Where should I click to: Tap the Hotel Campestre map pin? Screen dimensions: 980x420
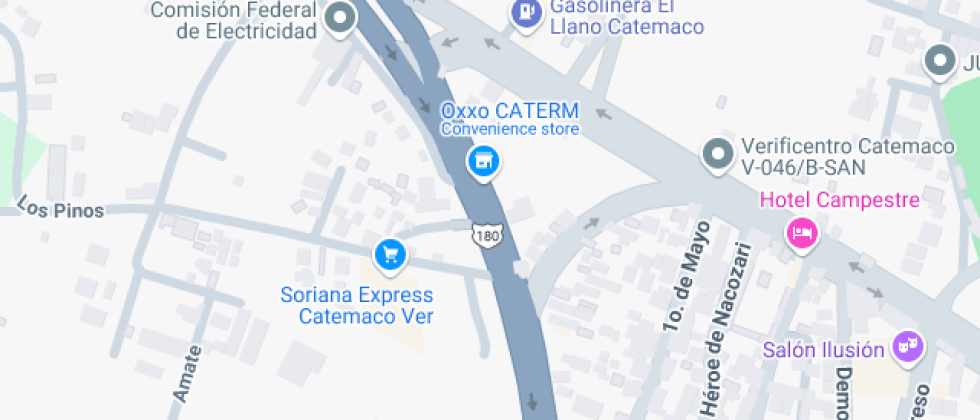coord(803,233)
